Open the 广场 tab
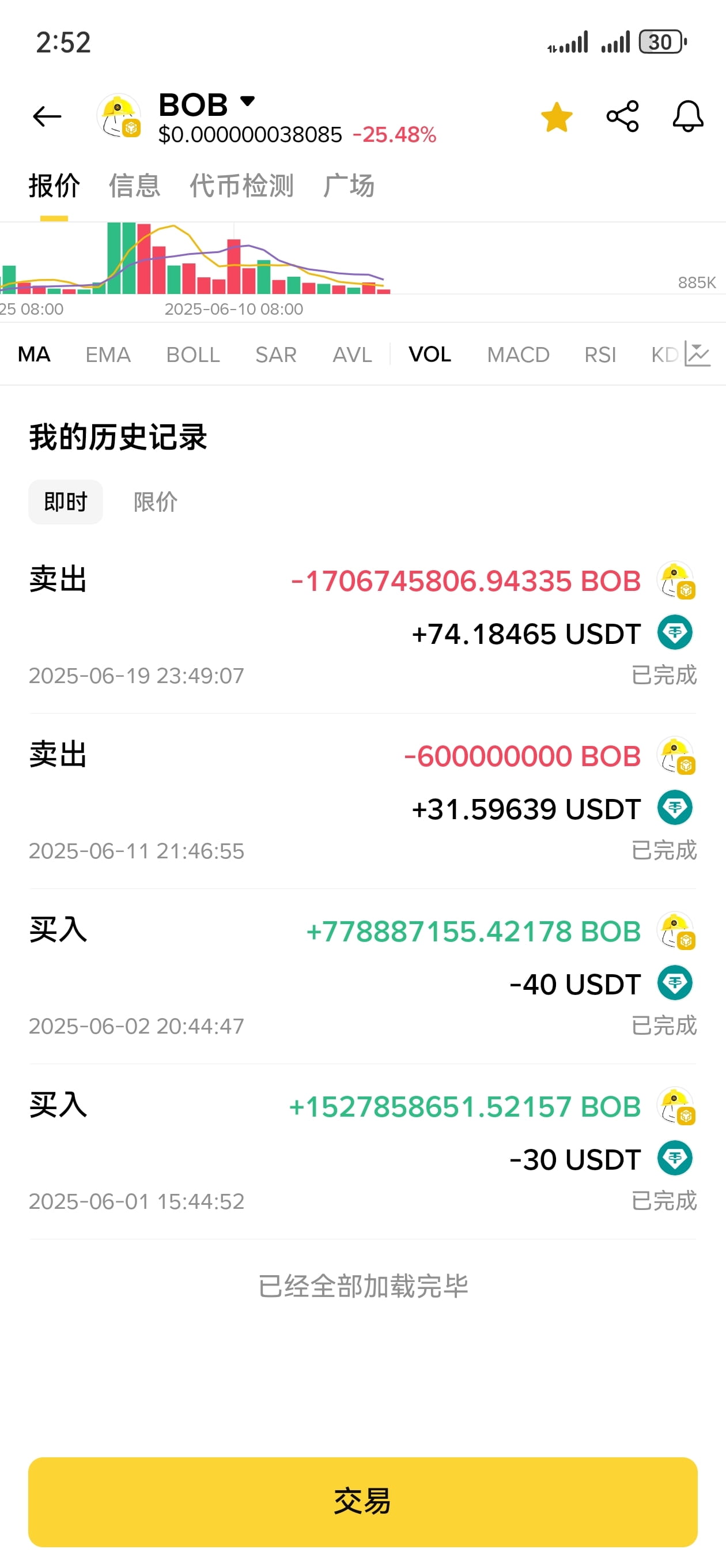The height and width of the screenshot is (1568, 726). click(x=349, y=186)
